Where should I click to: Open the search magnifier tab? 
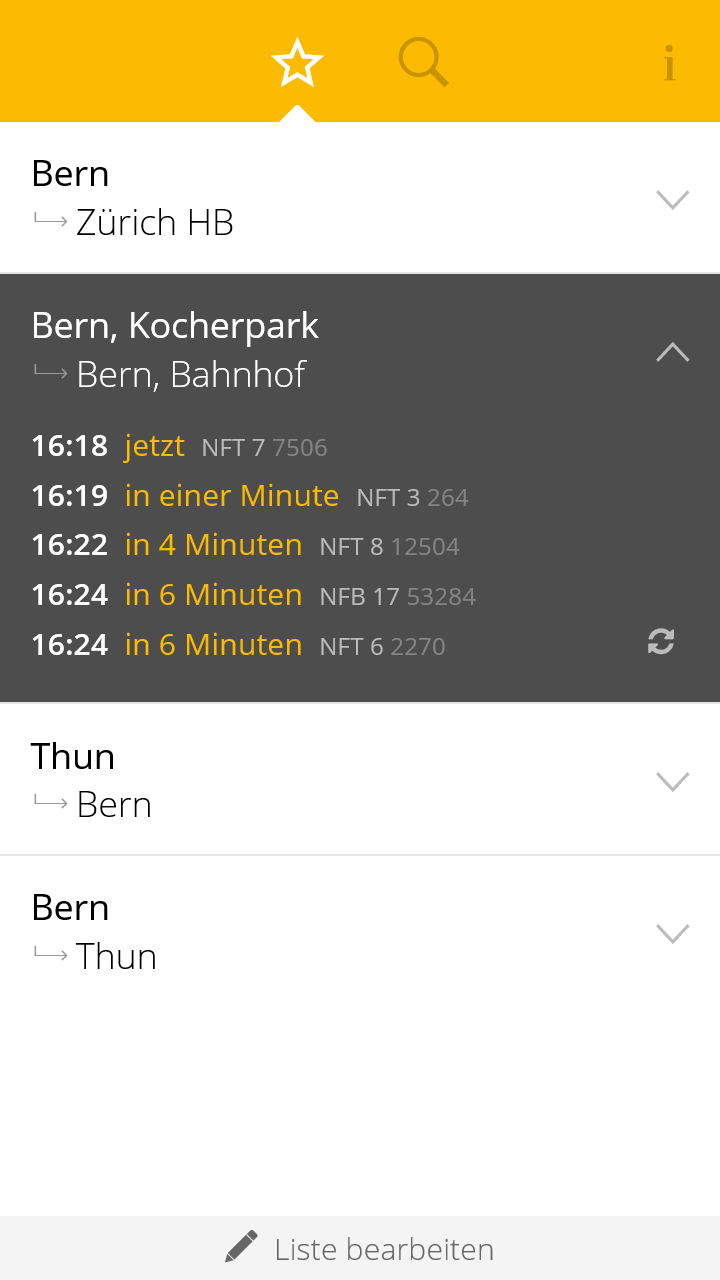tap(423, 63)
